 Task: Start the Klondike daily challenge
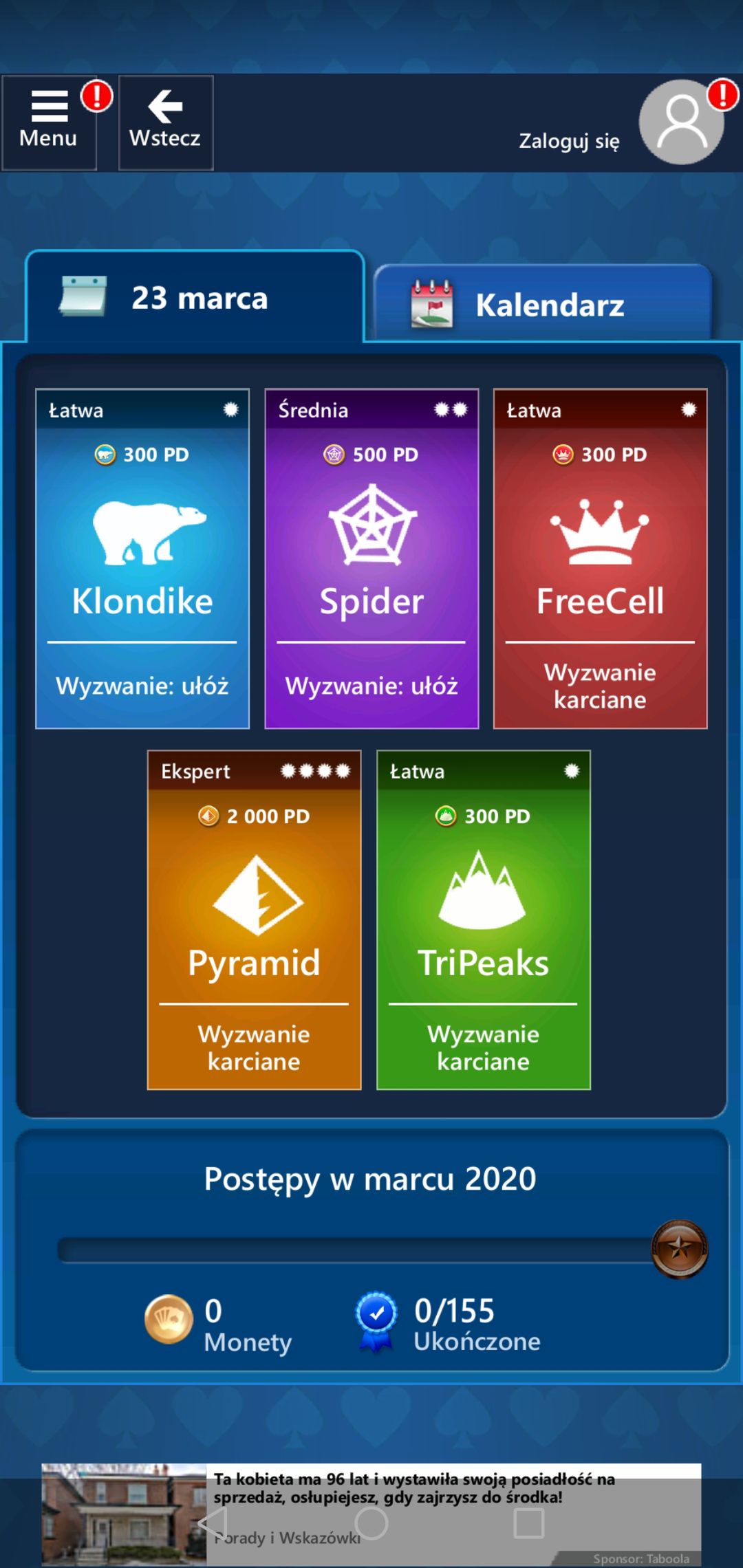click(x=142, y=558)
